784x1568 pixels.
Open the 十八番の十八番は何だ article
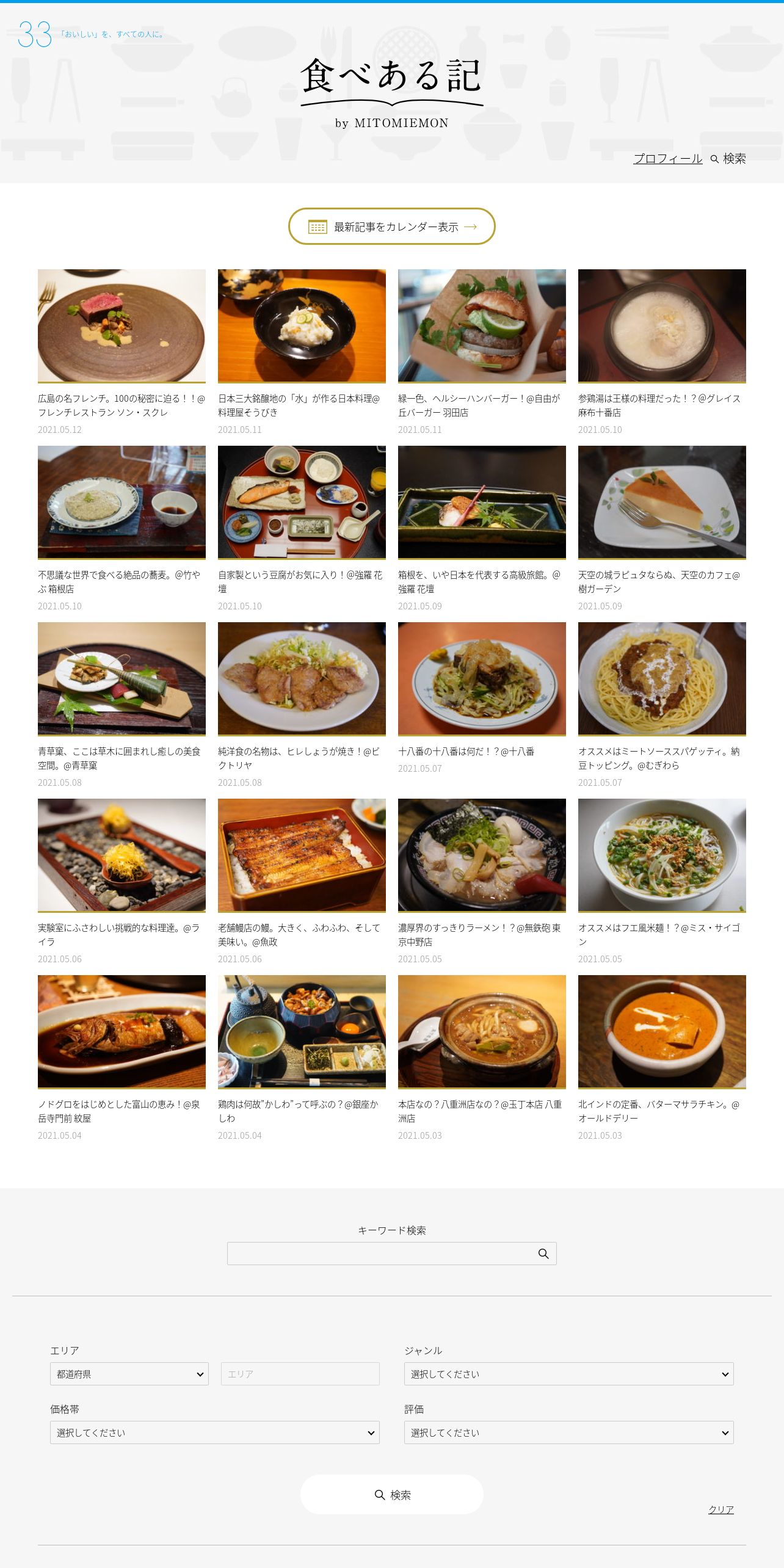[482, 699]
